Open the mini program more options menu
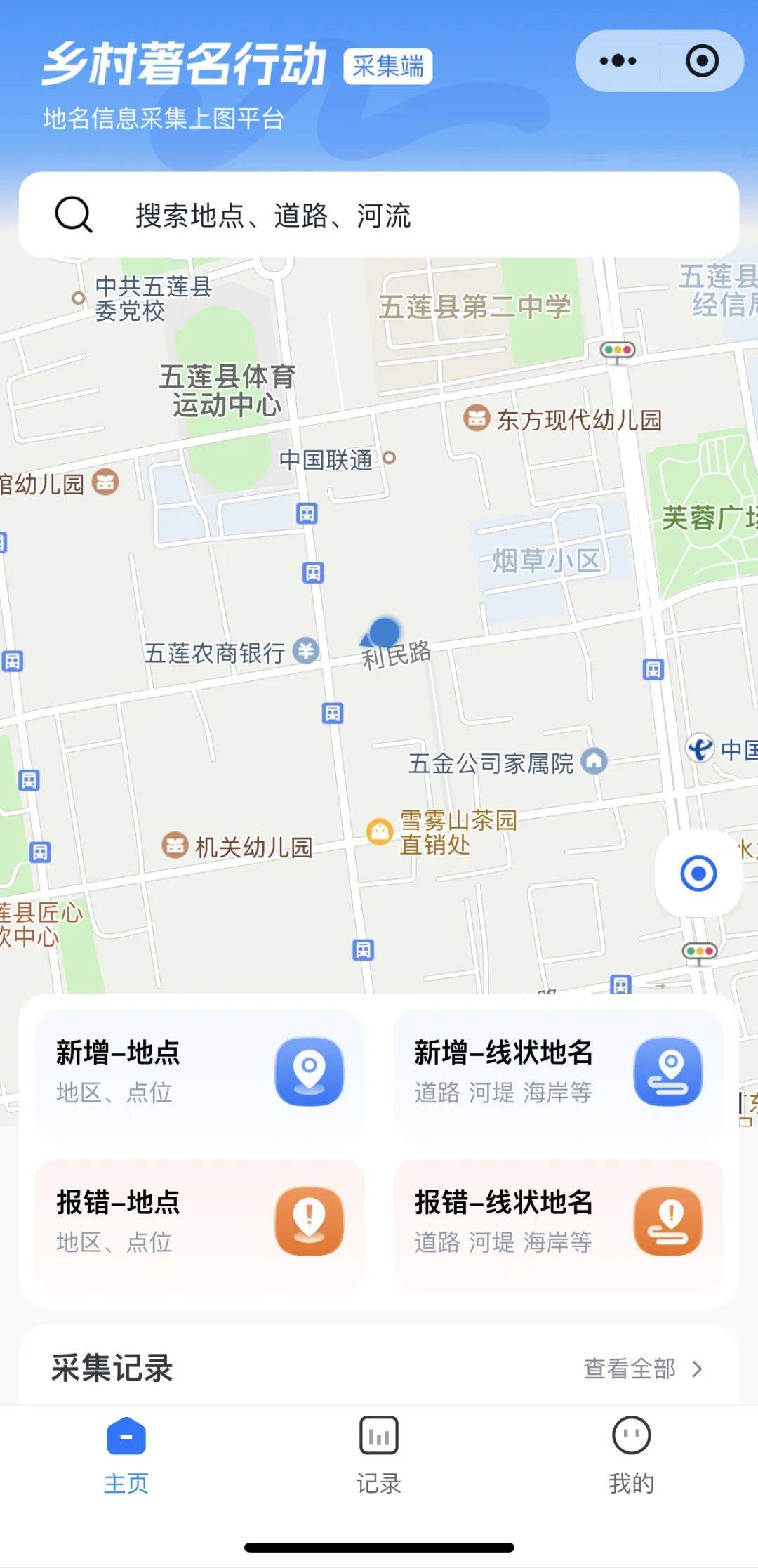The width and height of the screenshot is (758, 1568). click(618, 61)
